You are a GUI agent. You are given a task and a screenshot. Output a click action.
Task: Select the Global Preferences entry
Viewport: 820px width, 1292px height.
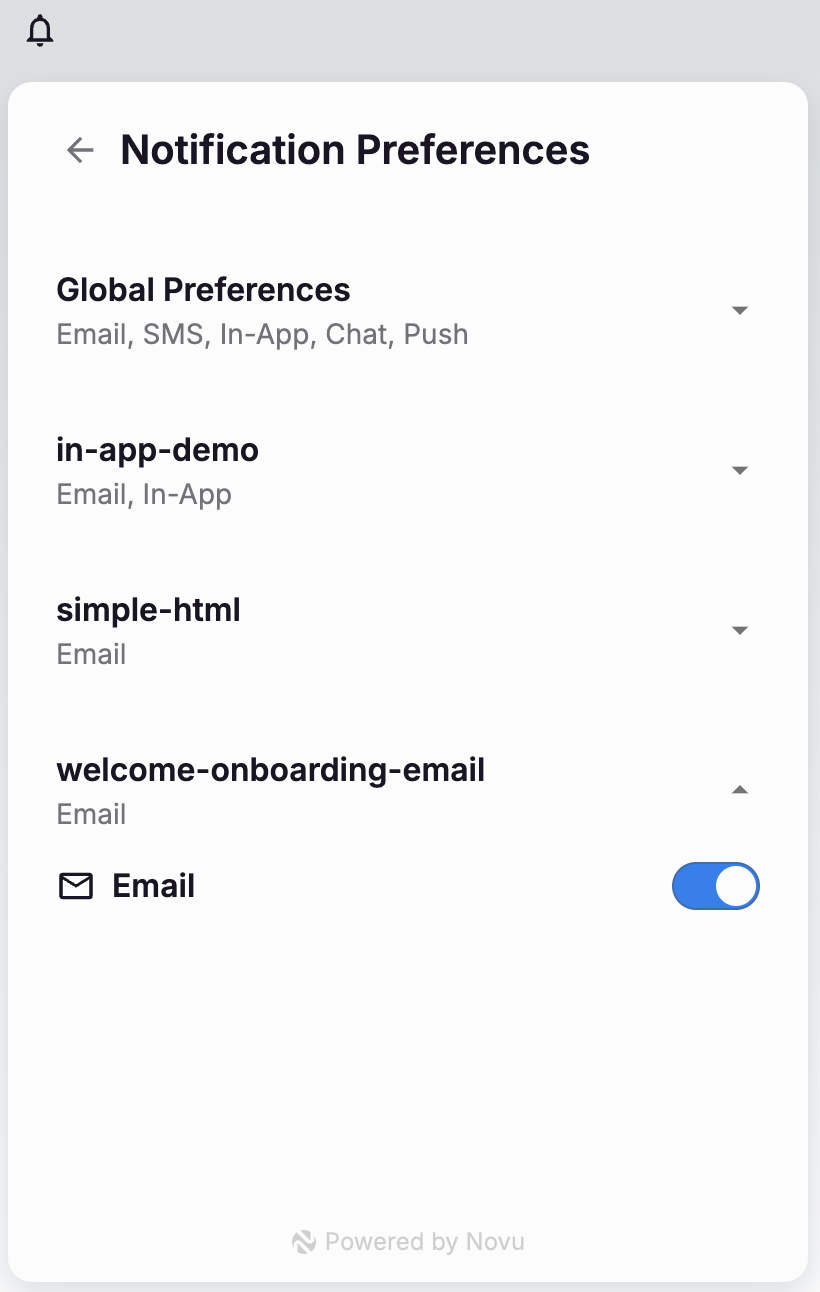coord(203,290)
